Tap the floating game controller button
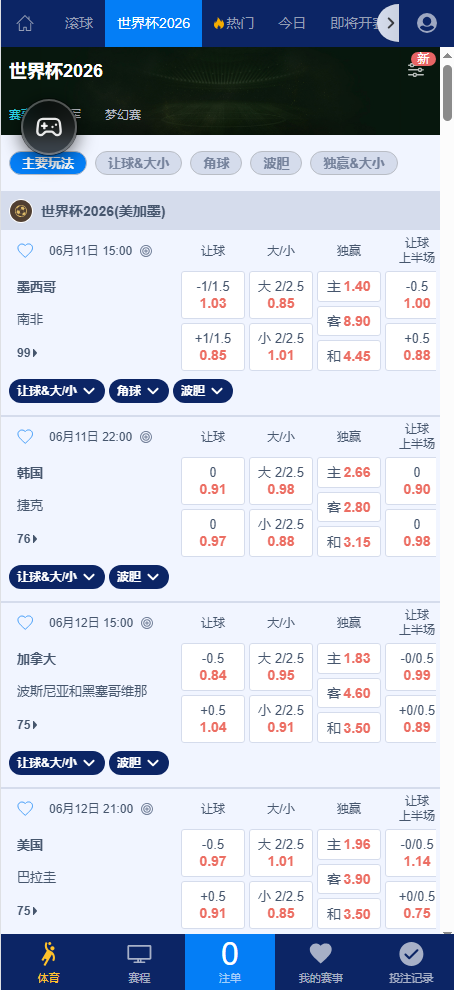454x990 pixels. (49, 128)
